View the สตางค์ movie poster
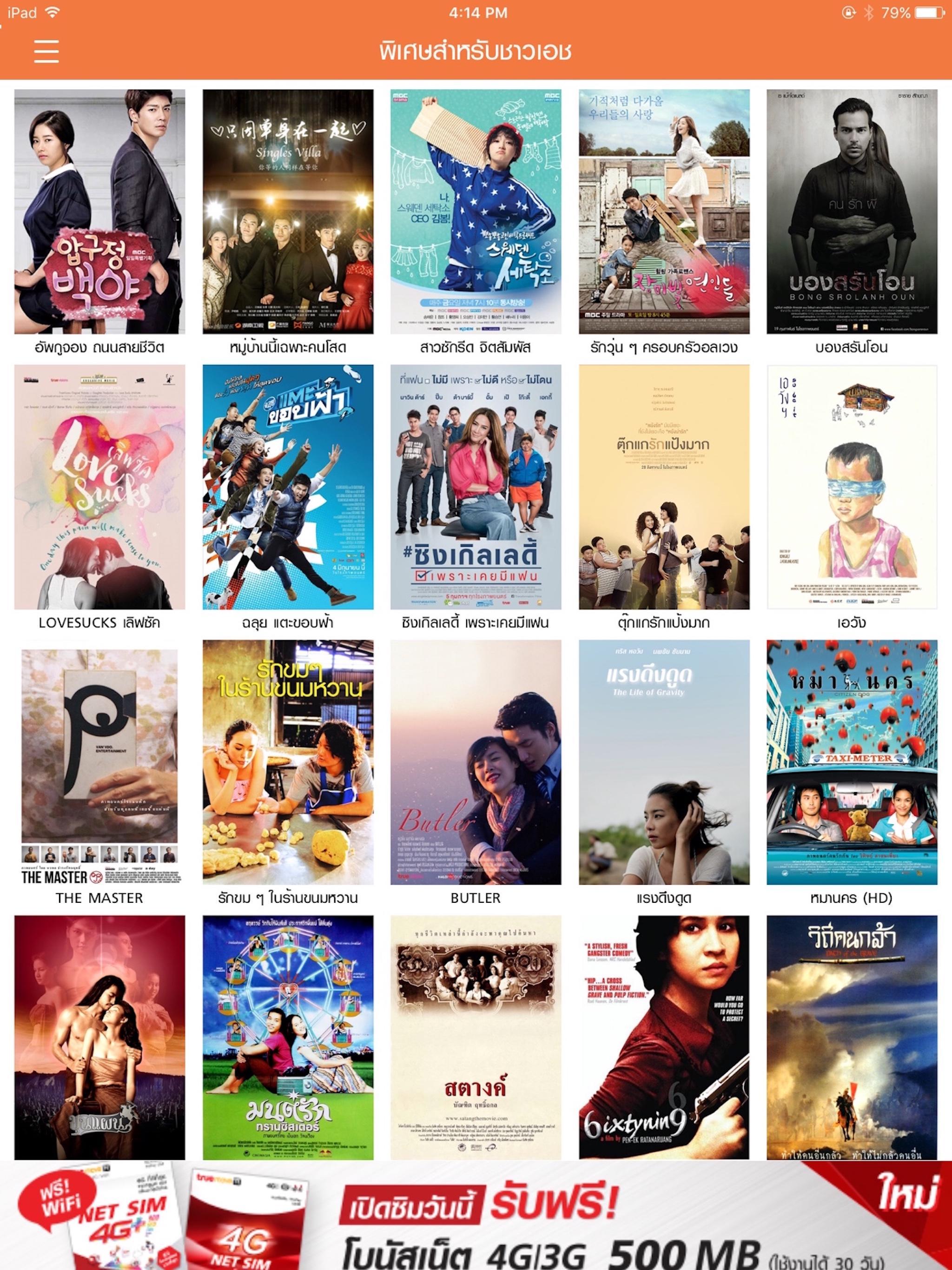 tap(476, 1036)
